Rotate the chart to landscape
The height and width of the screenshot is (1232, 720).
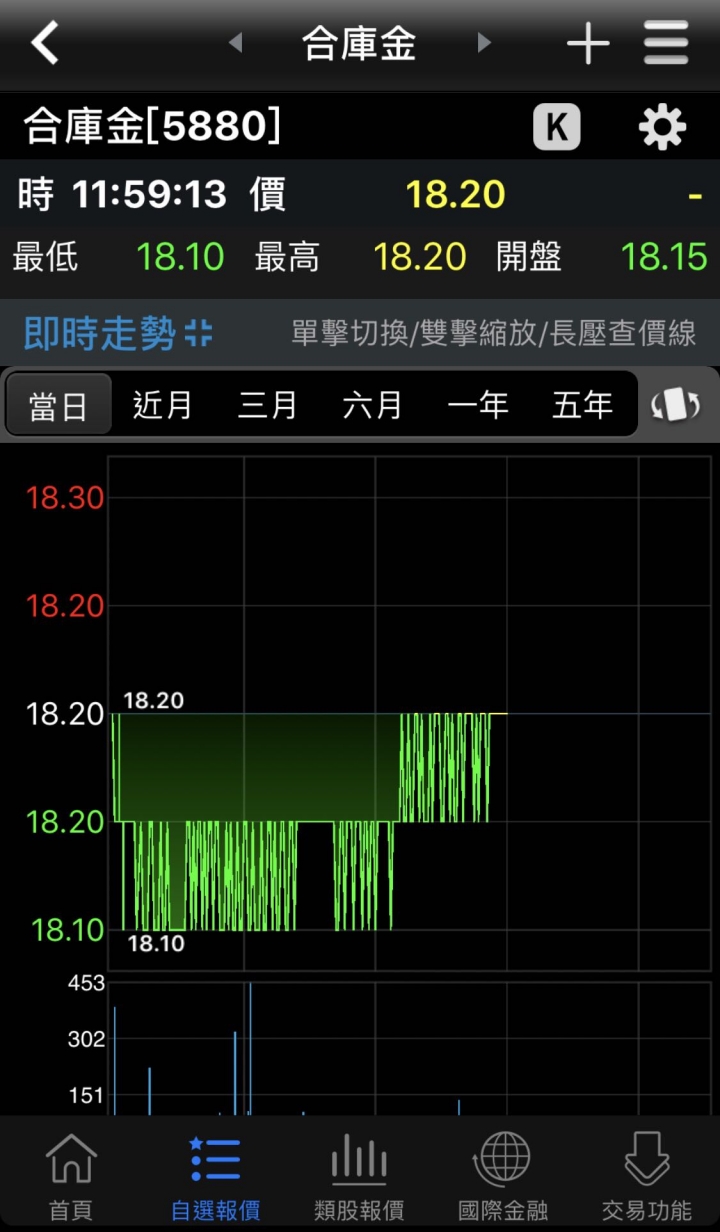click(x=675, y=405)
